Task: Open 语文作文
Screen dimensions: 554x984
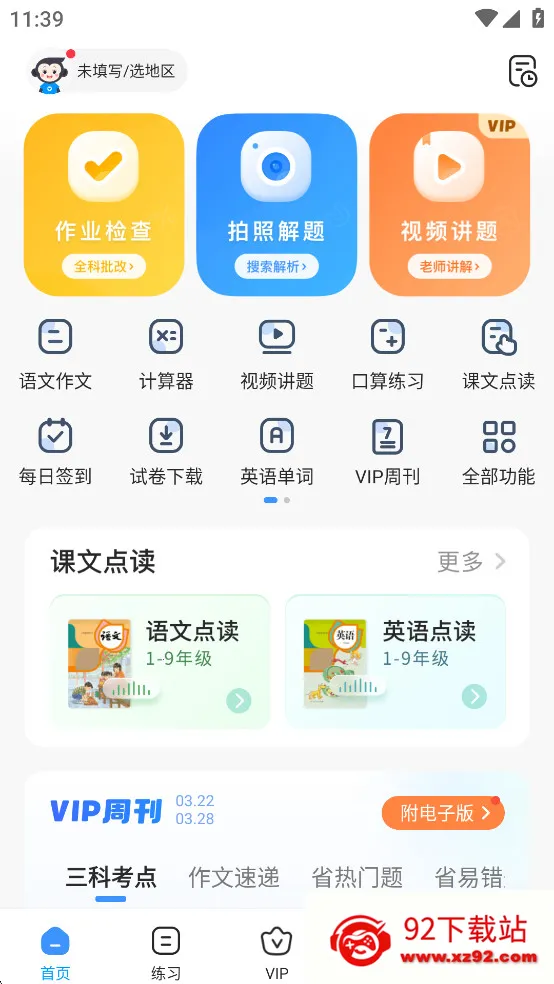Action: tap(55, 355)
